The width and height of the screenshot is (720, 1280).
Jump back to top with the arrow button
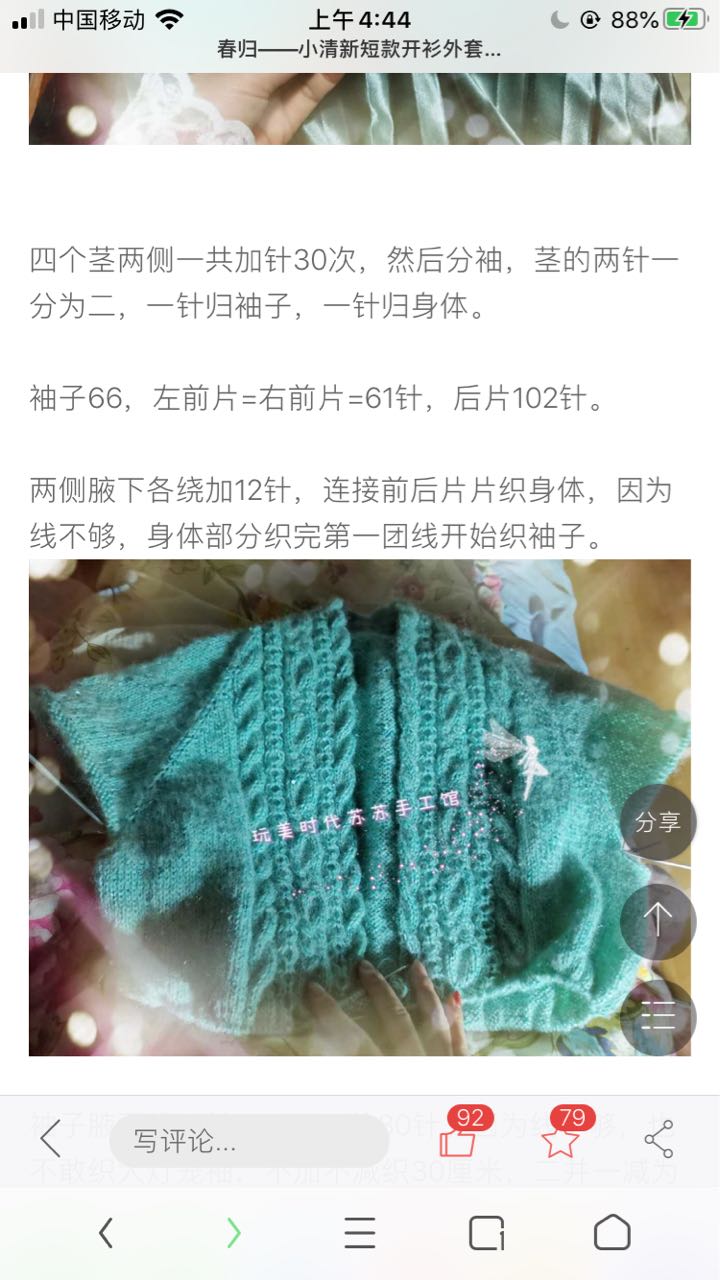coord(657,920)
